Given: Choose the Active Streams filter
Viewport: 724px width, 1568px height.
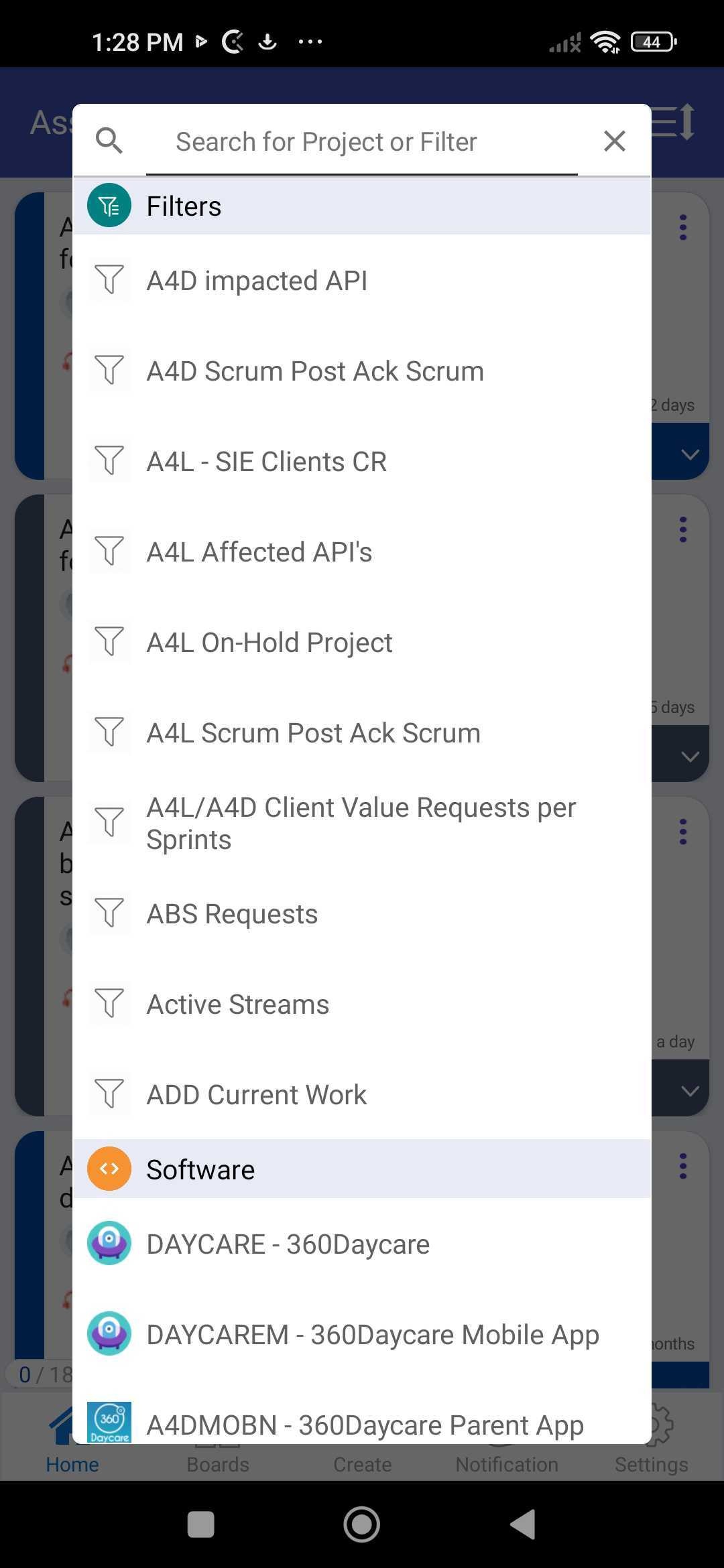Looking at the screenshot, I should click(x=238, y=1004).
